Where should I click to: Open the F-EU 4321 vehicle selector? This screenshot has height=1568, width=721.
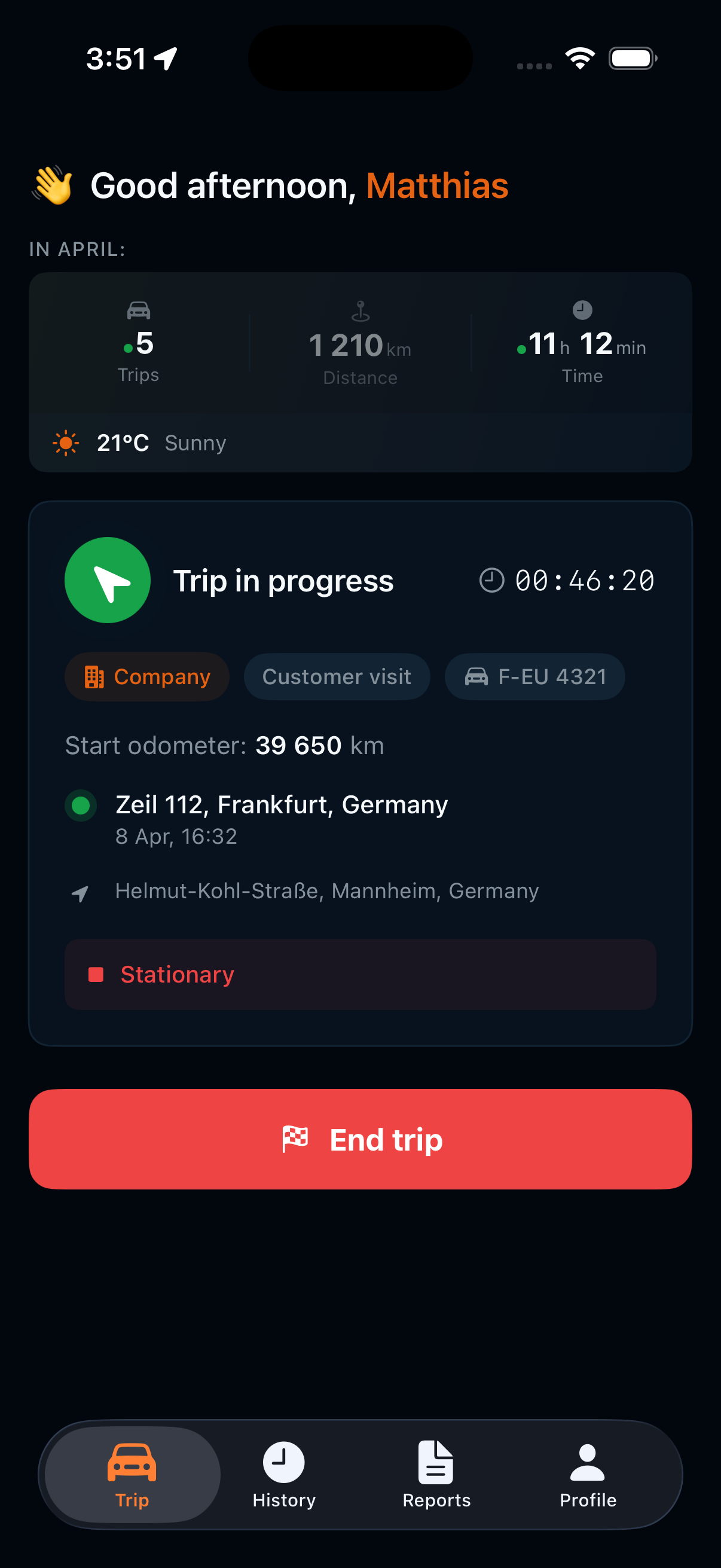[534, 676]
